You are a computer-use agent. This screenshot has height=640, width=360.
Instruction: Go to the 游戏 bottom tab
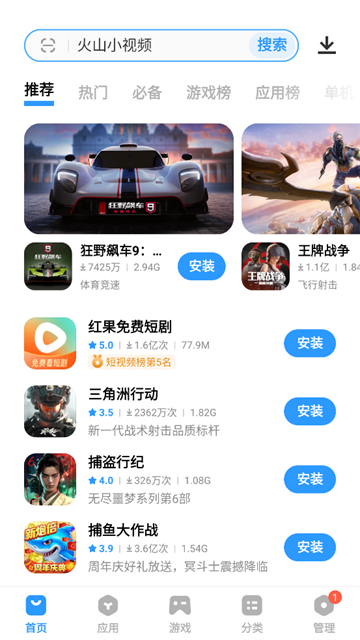(x=180, y=614)
